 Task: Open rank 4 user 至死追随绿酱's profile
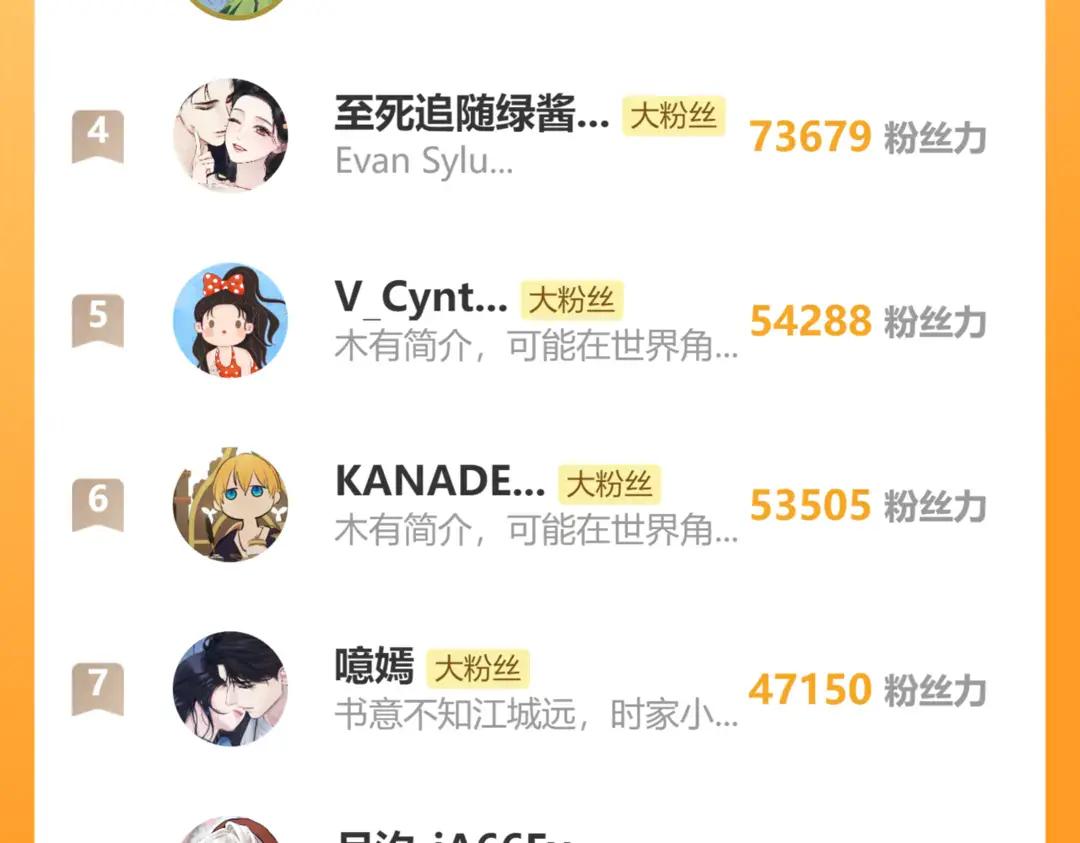471,118
